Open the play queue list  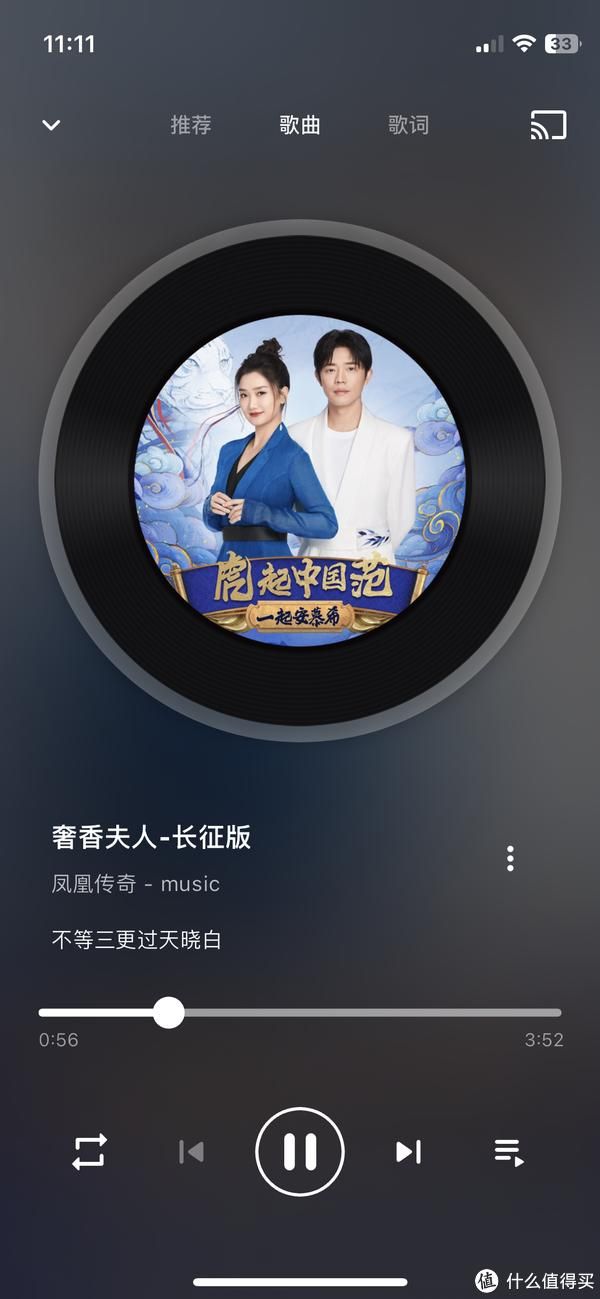pyautogui.click(x=509, y=1152)
